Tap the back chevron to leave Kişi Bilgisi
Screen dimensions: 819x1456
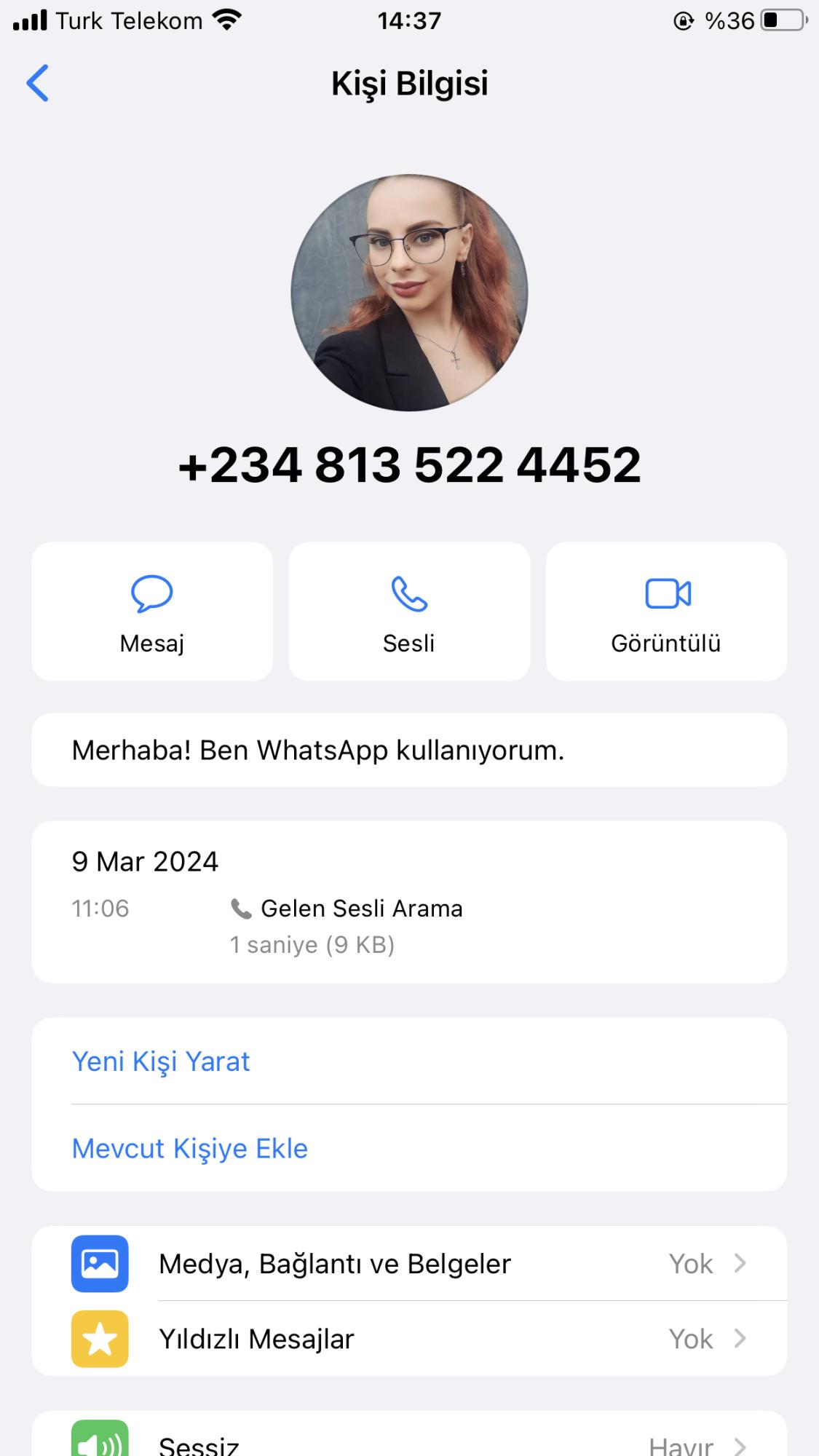coord(36,83)
